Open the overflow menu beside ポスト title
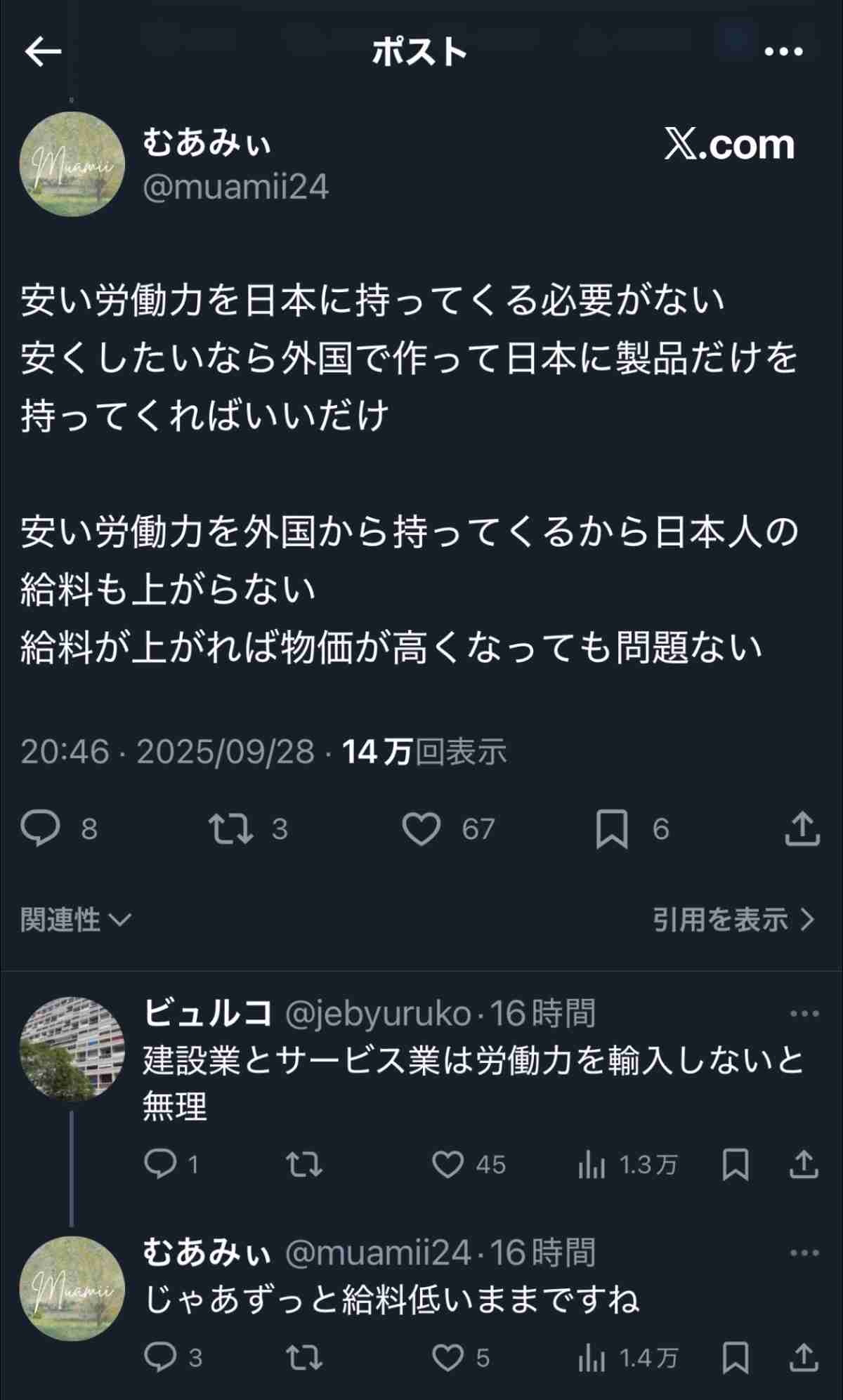Image resolution: width=843 pixels, height=1400 pixels. 783,51
